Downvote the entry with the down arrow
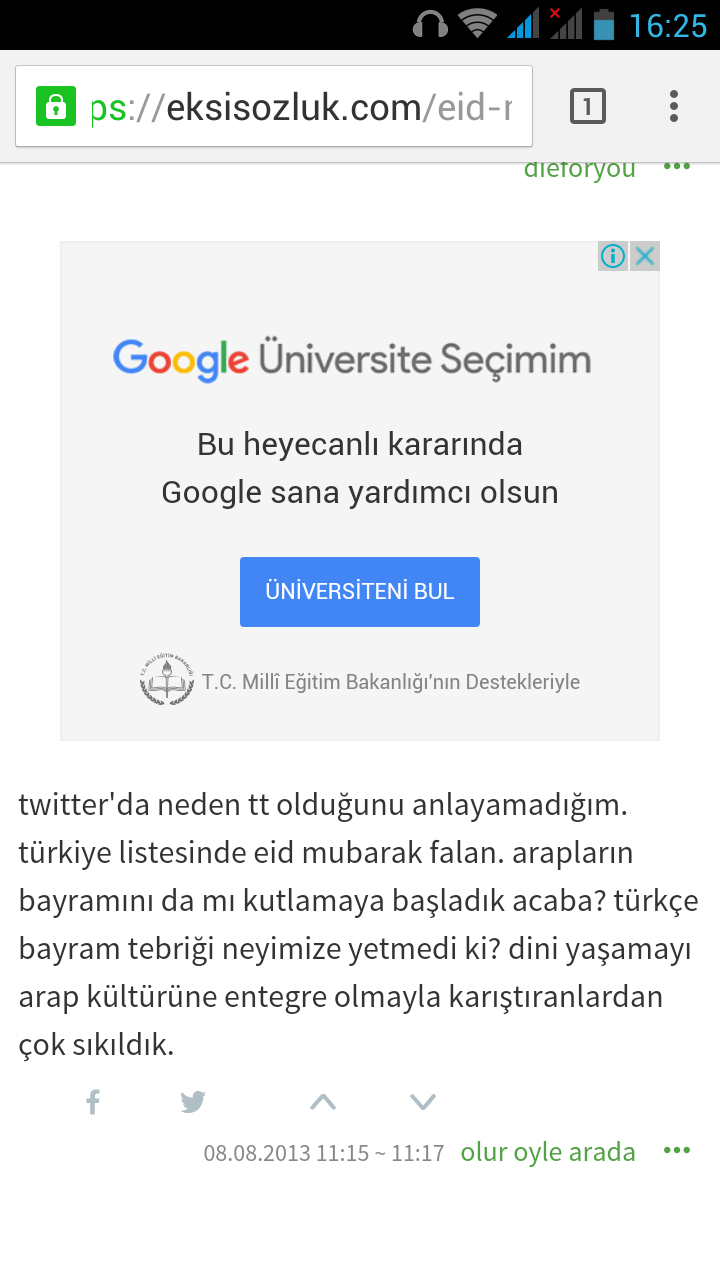Image resolution: width=720 pixels, height=1280 pixels. point(423,1103)
